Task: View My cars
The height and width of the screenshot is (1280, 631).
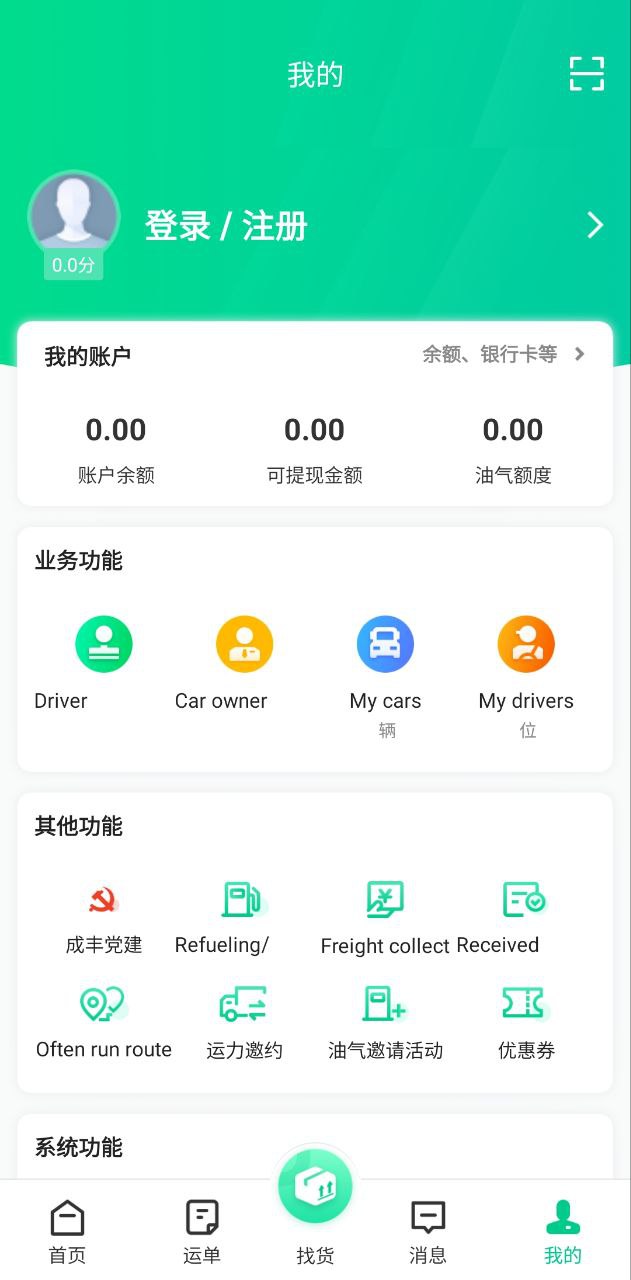Action: tap(385, 676)
